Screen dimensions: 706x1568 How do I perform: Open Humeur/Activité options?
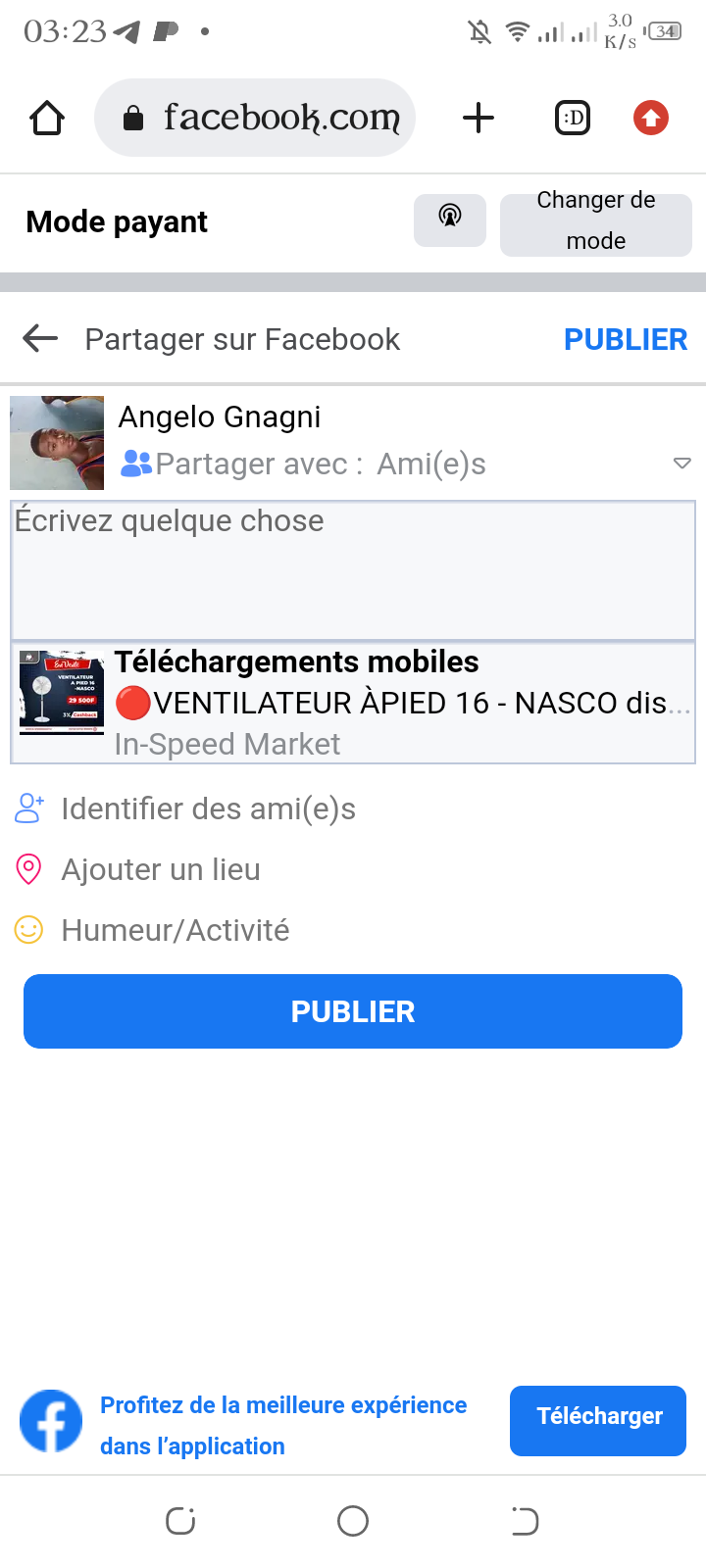point(175,930)
